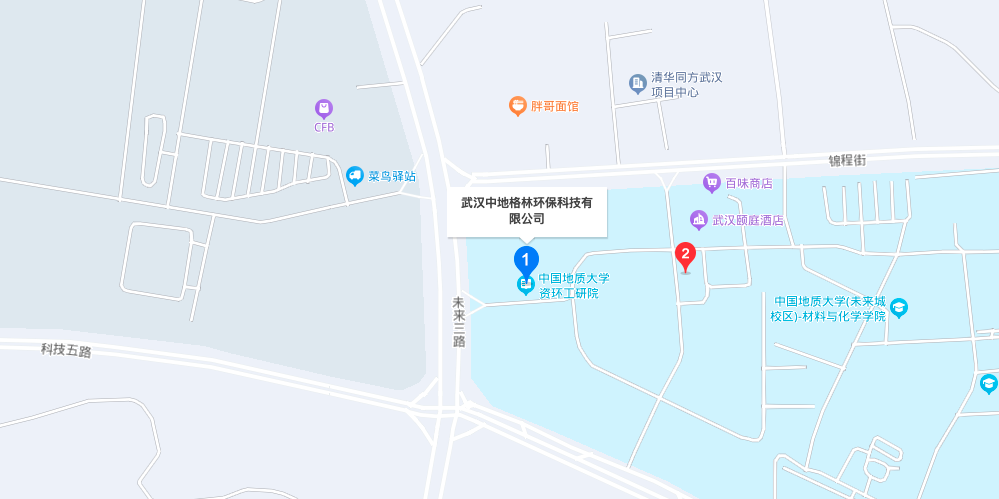The image size is (999, 499).
Task: Tap the 中国地质大学资环工研院 pin
Action: (526, 286)
